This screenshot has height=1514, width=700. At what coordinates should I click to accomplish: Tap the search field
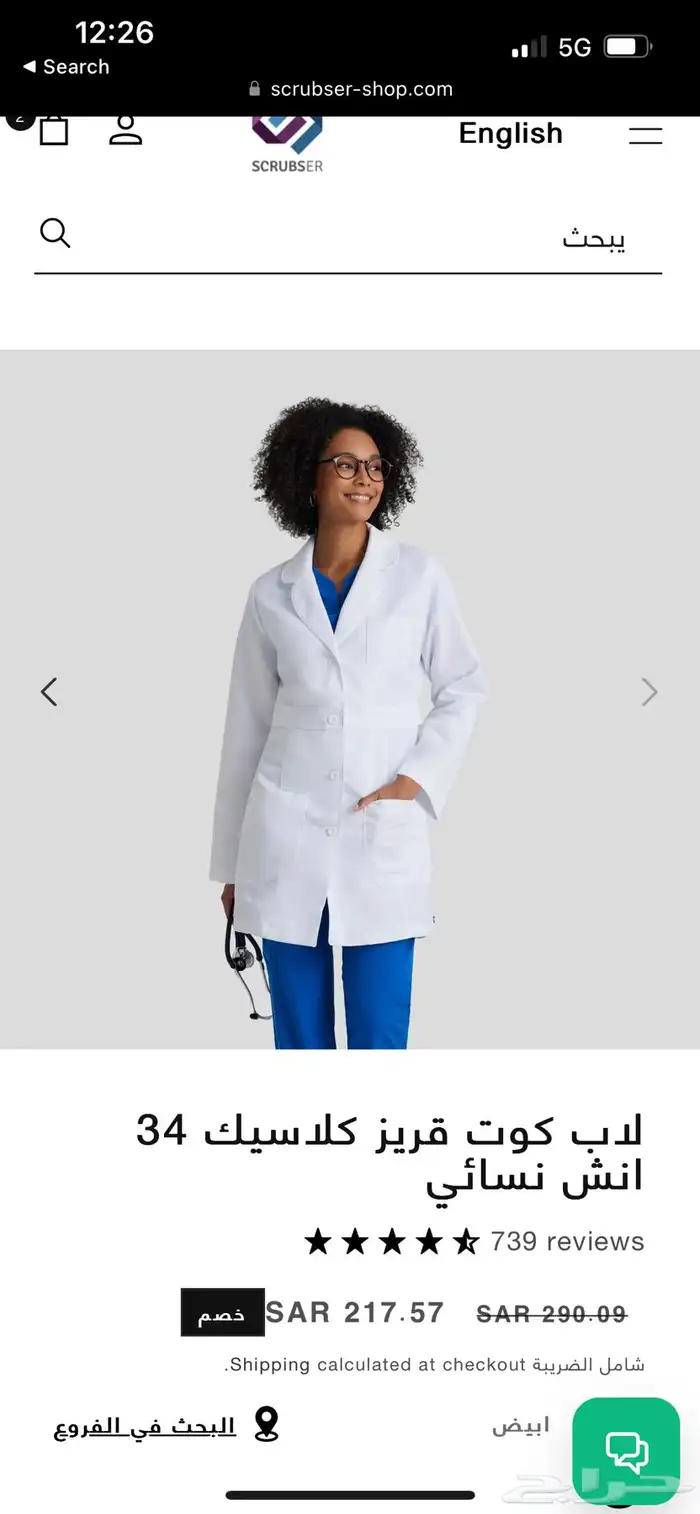(x=350, y=238)
